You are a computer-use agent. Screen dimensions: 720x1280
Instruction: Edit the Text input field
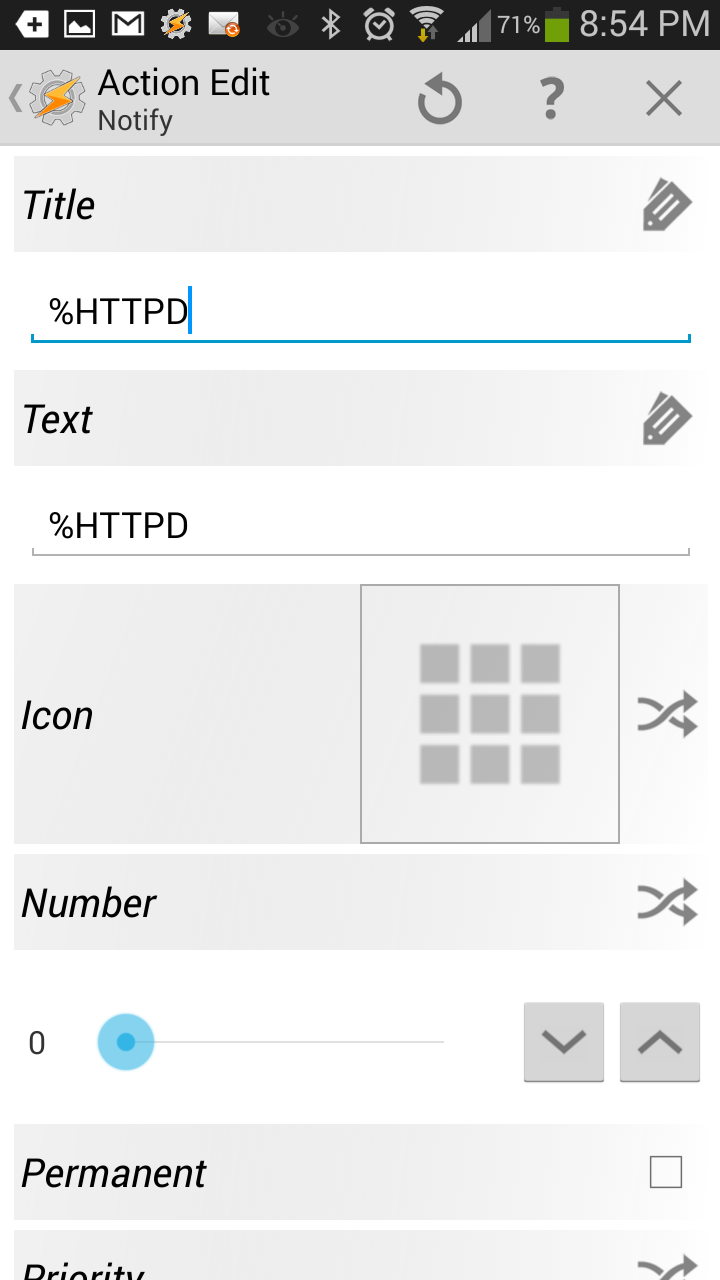point(361,526)
